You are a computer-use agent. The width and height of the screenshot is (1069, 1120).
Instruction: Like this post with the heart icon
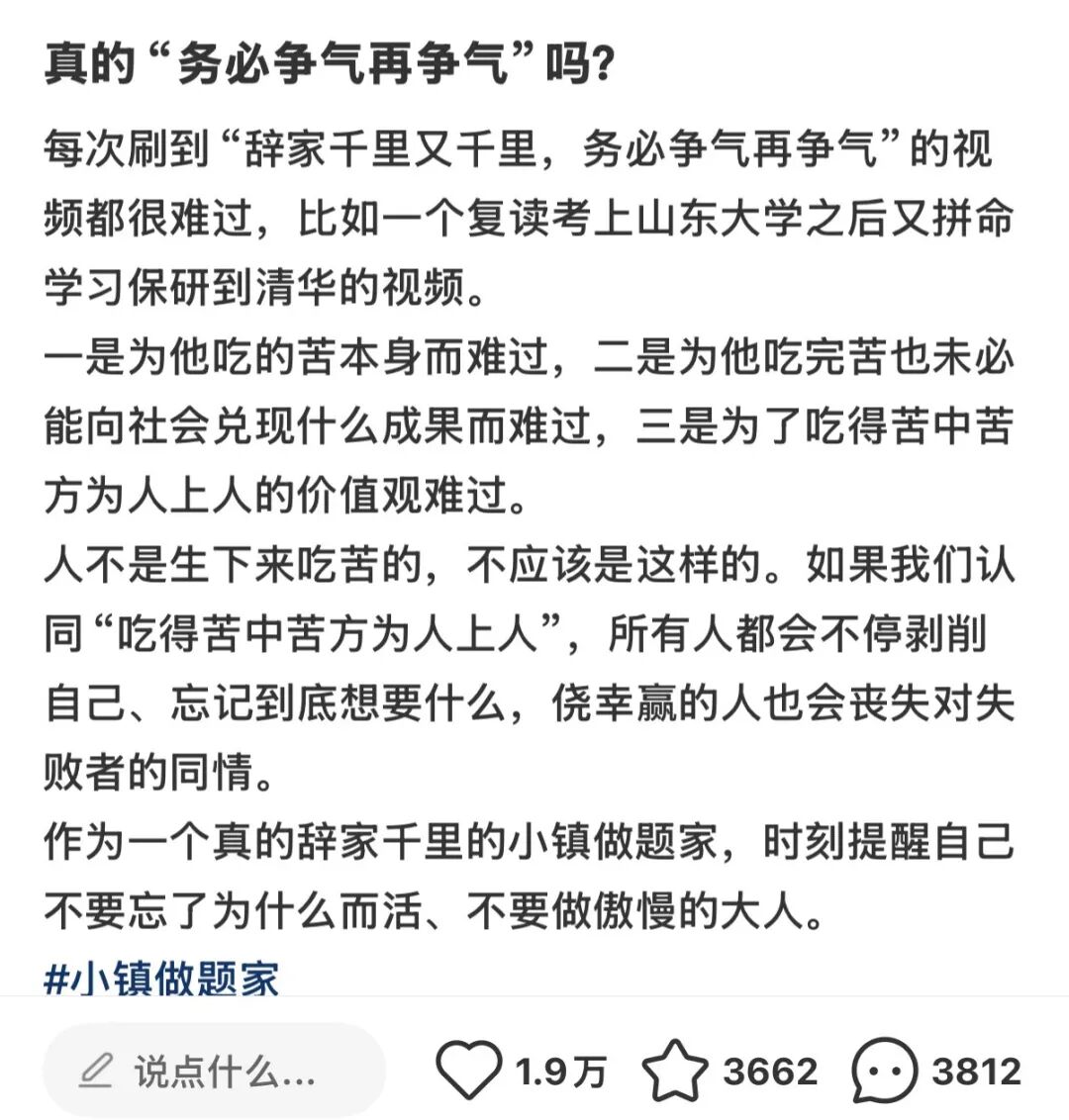468,1071
